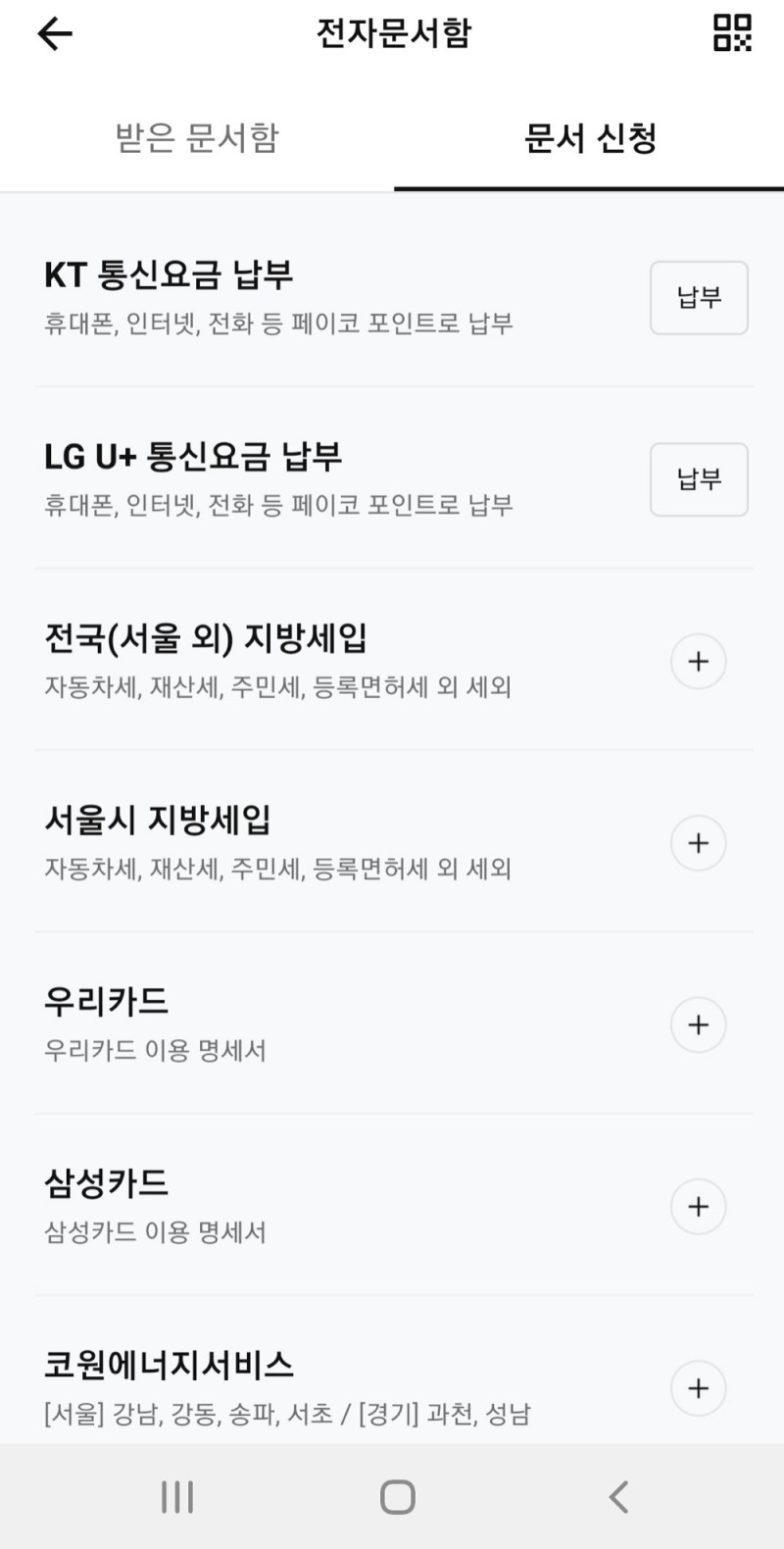Enable document subscription for 코원에너지서비스
Image resolution: width=784 pixels, height=1549 pixels.
pos(698,1388)
